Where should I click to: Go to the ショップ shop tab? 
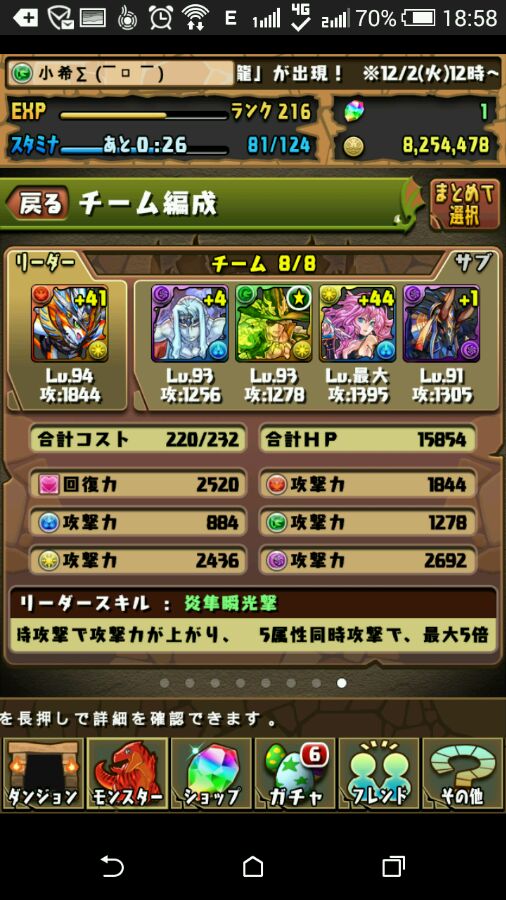click(211, 773)
